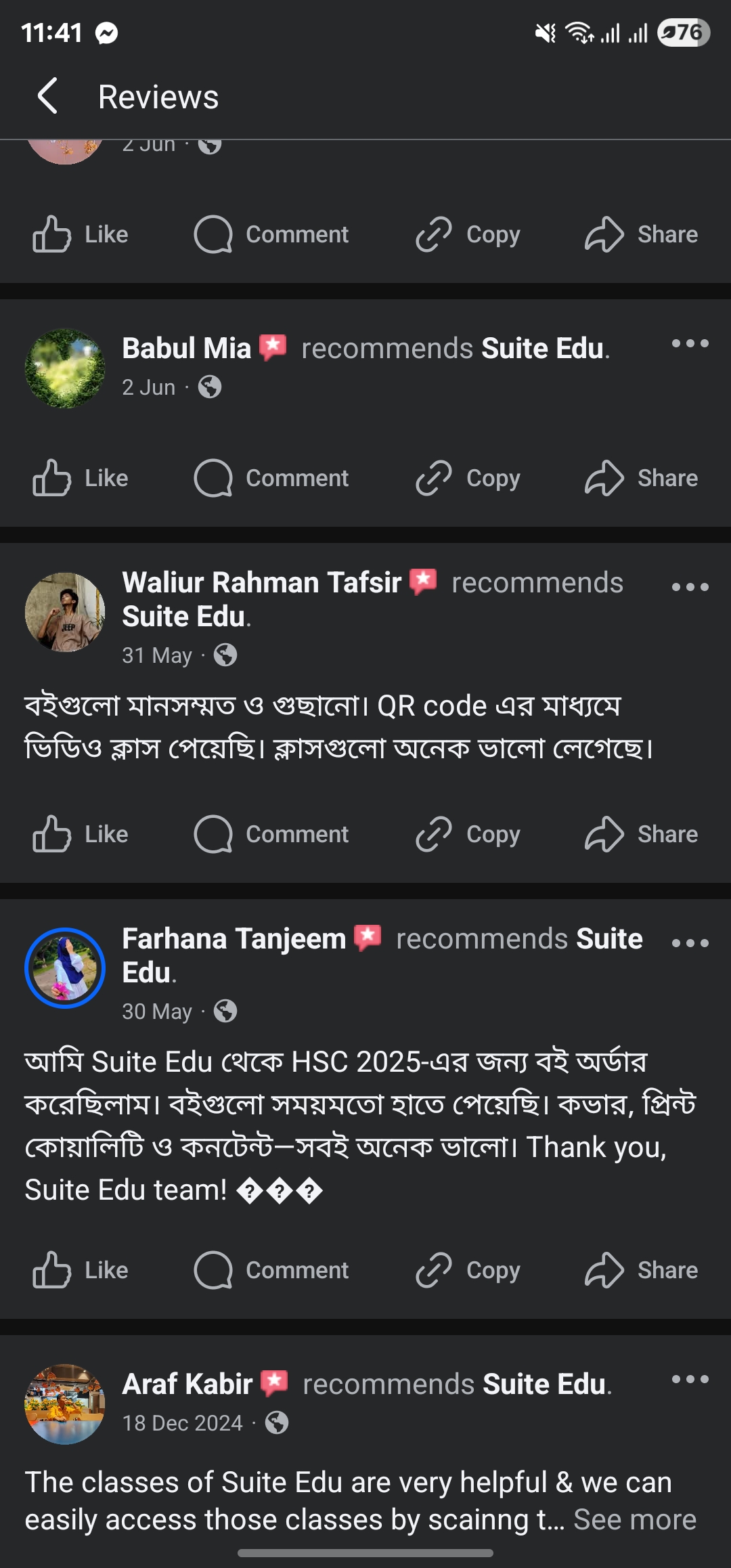Copy the link to Waliur Rahman Tafsir's review

[468, 834]
